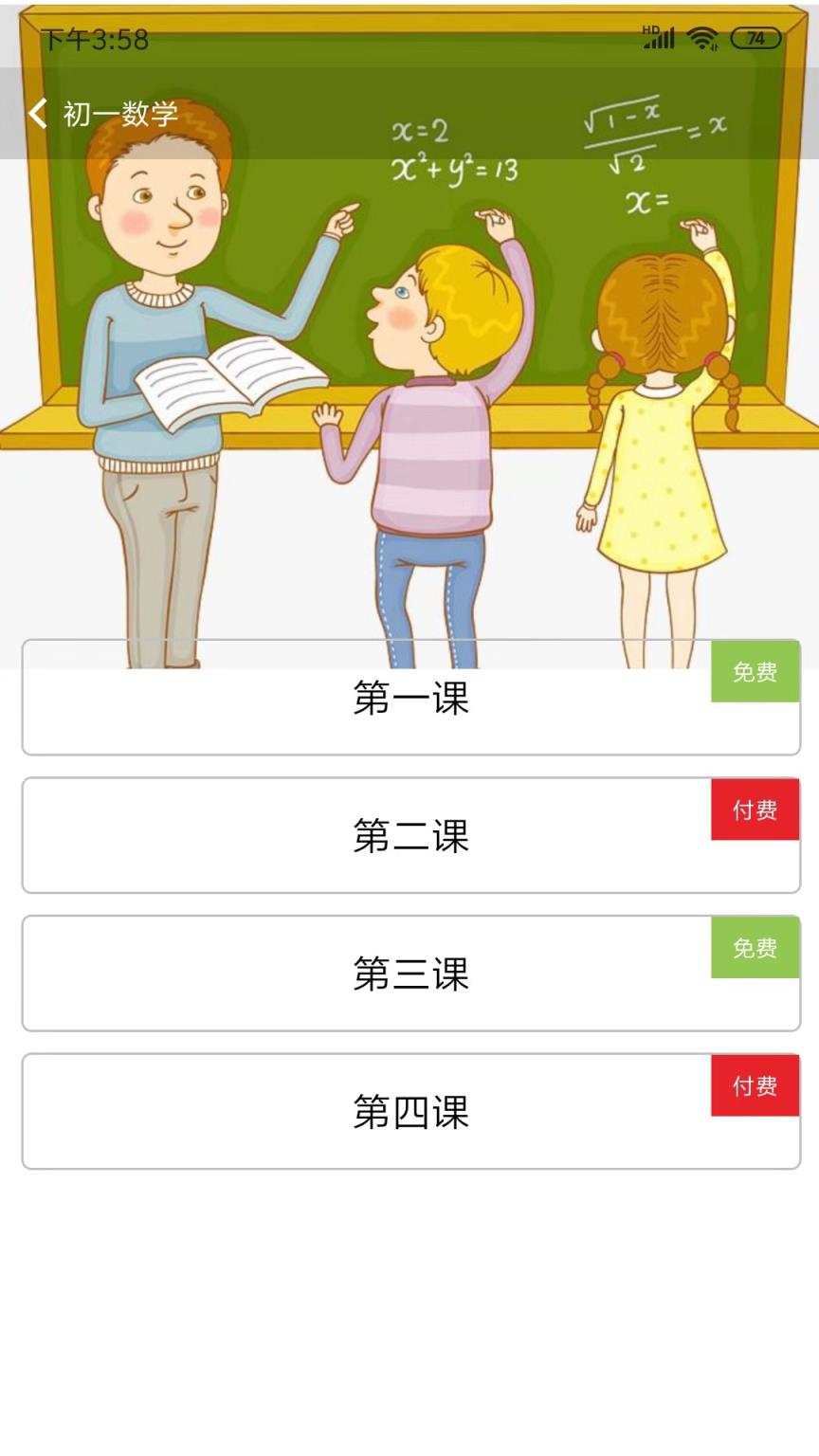Tap the cellular signal bars icon
819x1456 pixels.
coord(664,38)
